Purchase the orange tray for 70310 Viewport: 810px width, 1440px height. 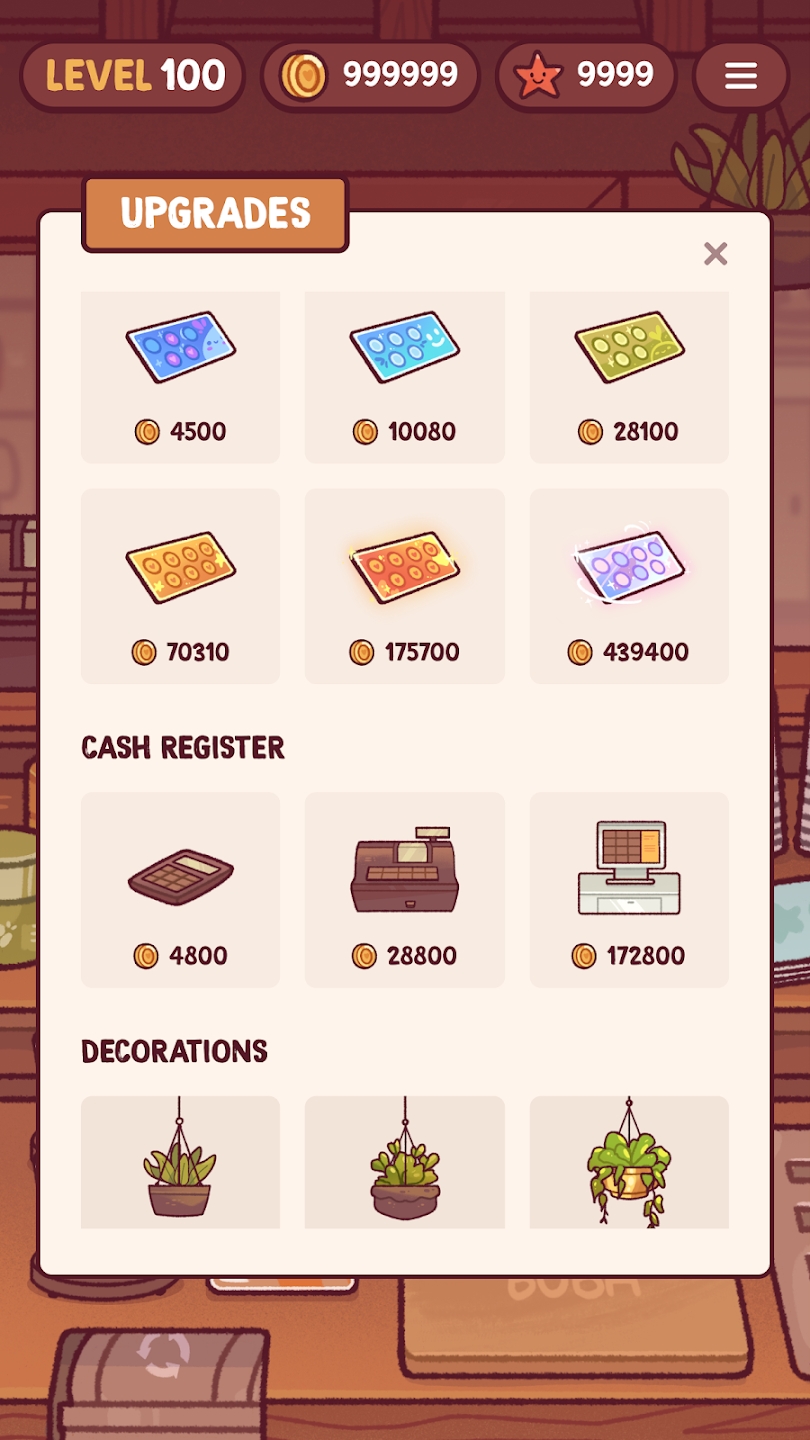tap(180, 586)
